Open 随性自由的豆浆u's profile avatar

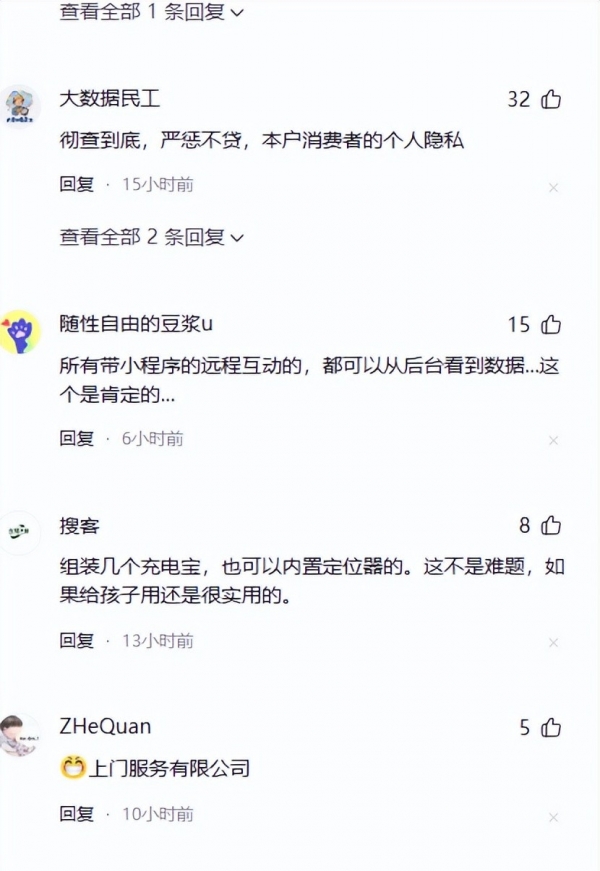tap(20, 332)
